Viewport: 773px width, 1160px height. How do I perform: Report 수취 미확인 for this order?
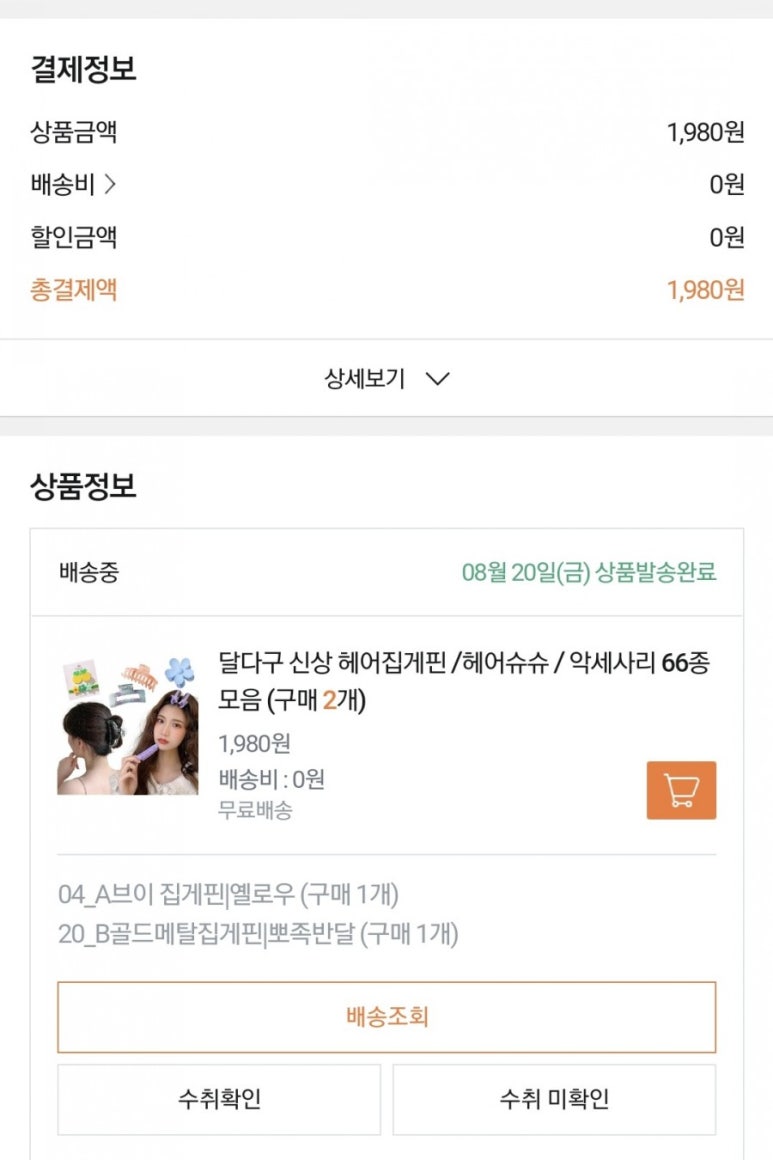point(554,1099)
